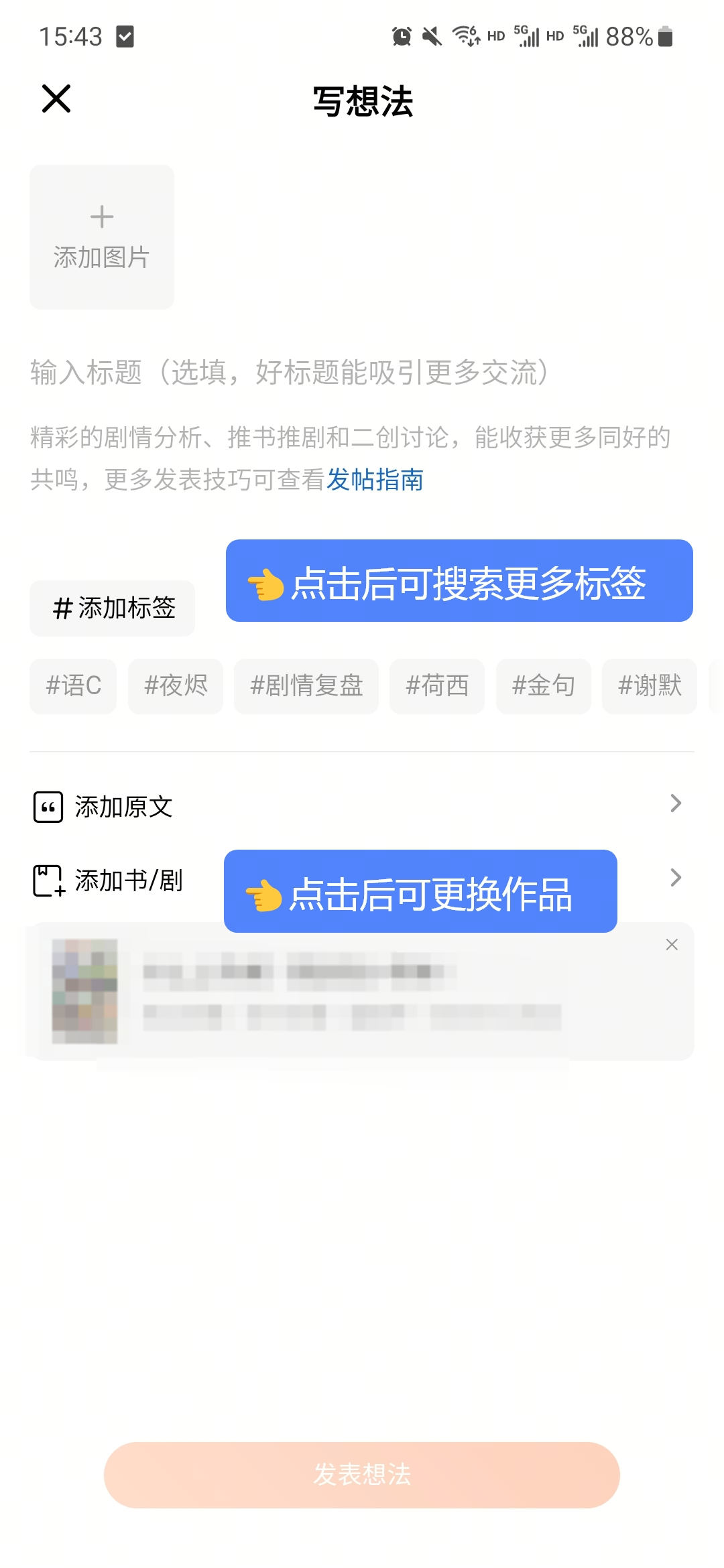Tap 添加图片 to add an image
This screenshot has width=724, height=1568.
coord(102,237)
